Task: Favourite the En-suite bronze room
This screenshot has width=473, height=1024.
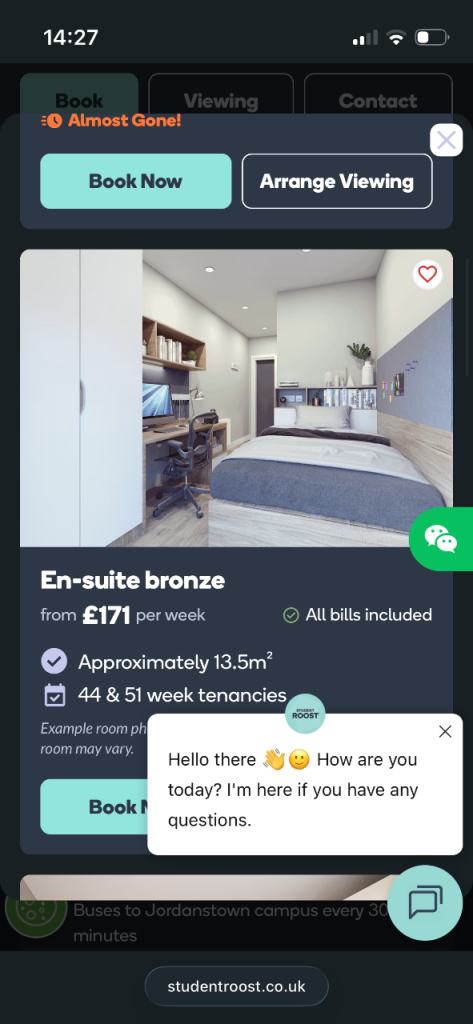Action: pos(427,274)
